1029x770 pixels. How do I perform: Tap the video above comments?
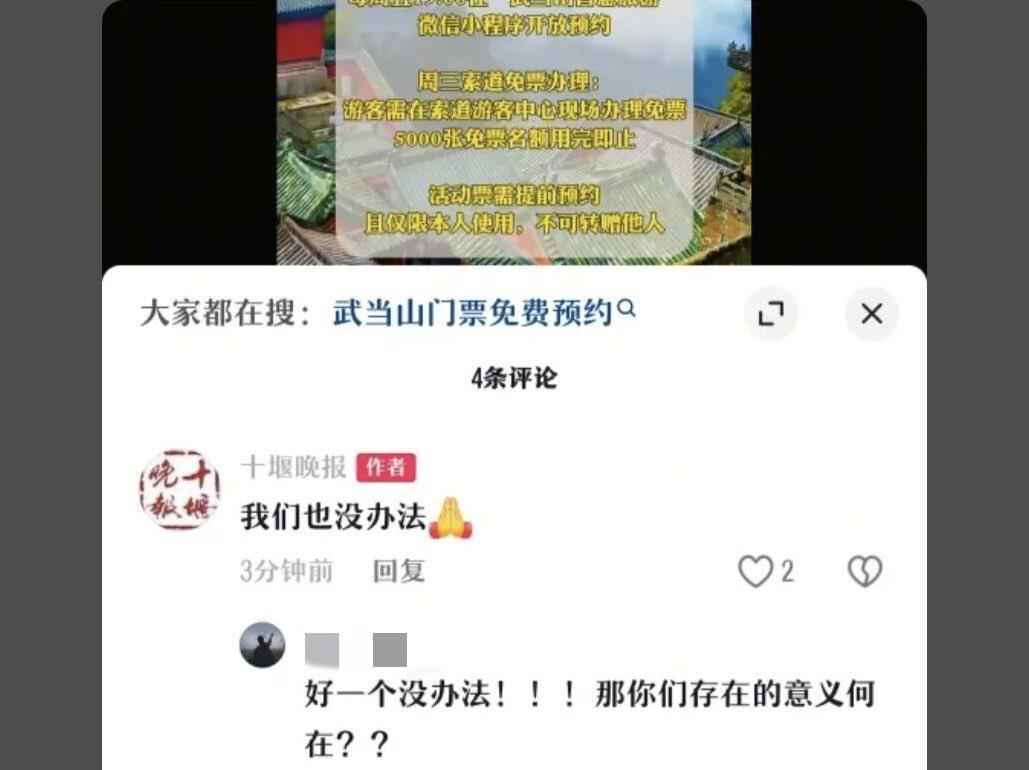click(x=514, y=130)
